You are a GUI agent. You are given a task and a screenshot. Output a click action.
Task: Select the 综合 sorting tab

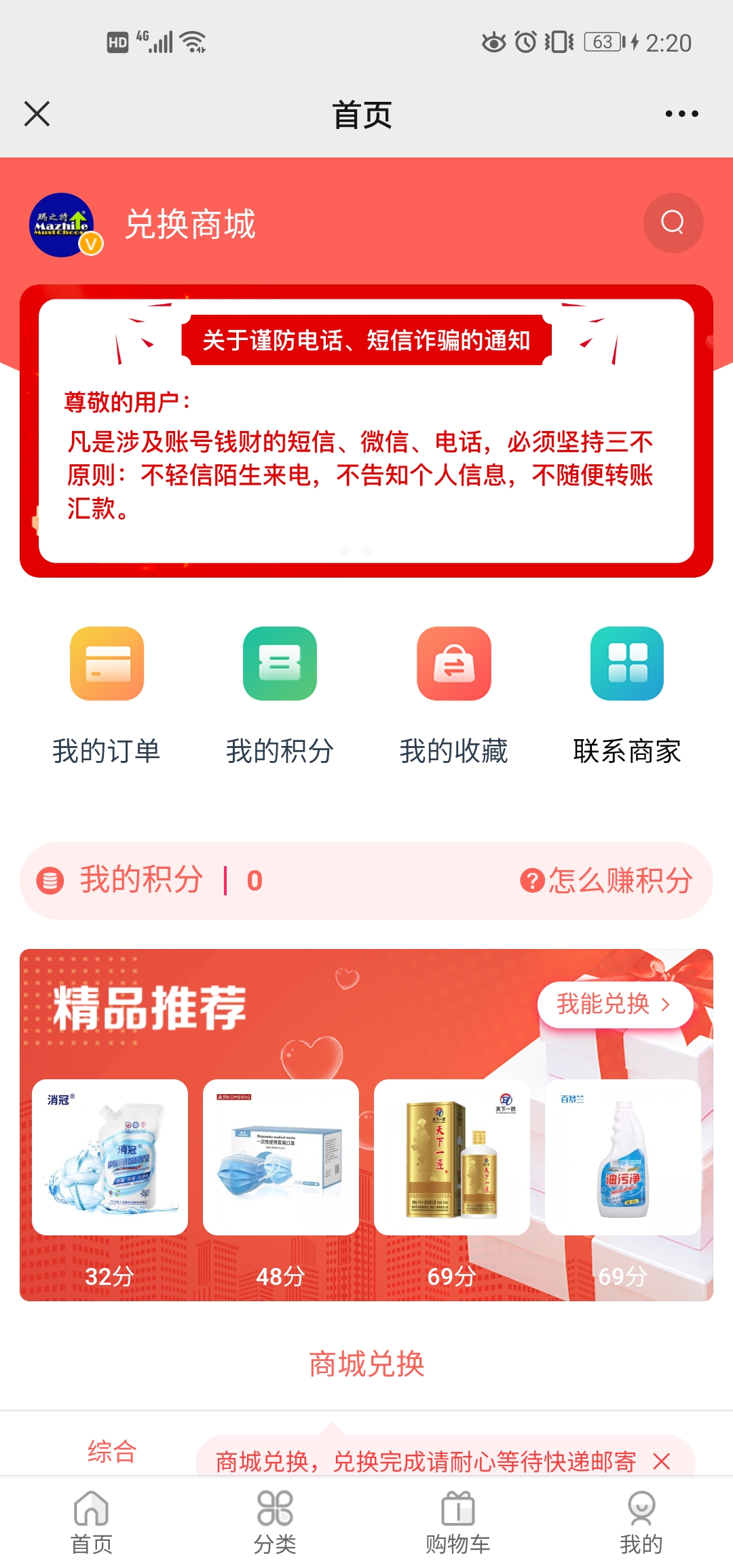point(112,1451)
